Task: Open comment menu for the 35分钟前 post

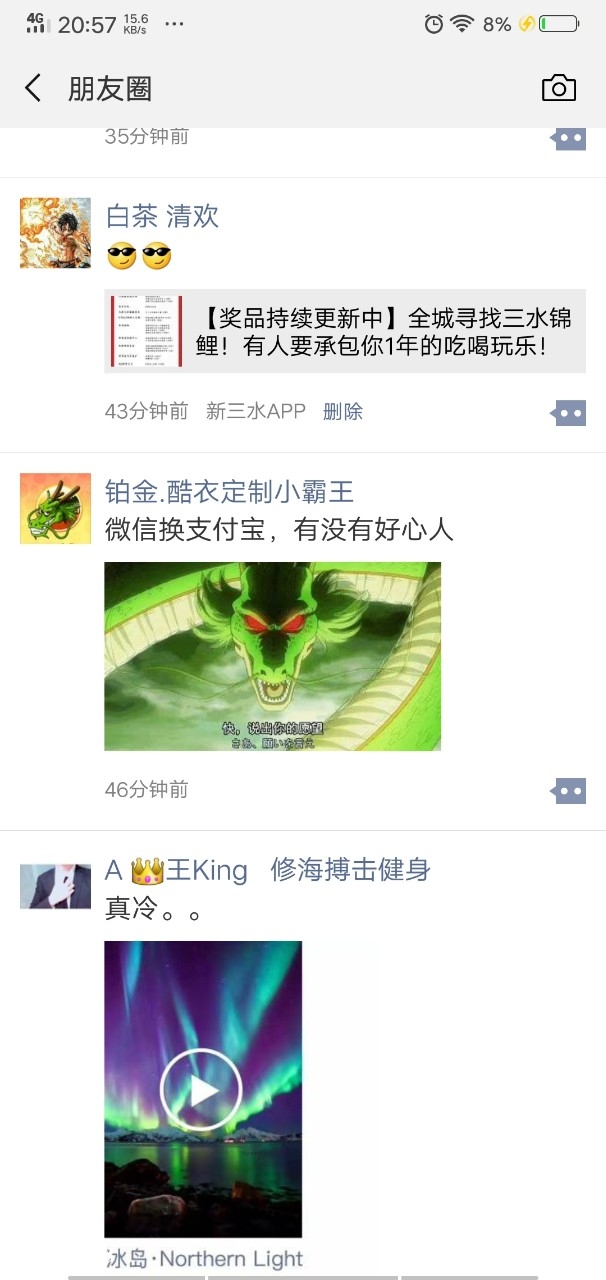Action: 569,138
